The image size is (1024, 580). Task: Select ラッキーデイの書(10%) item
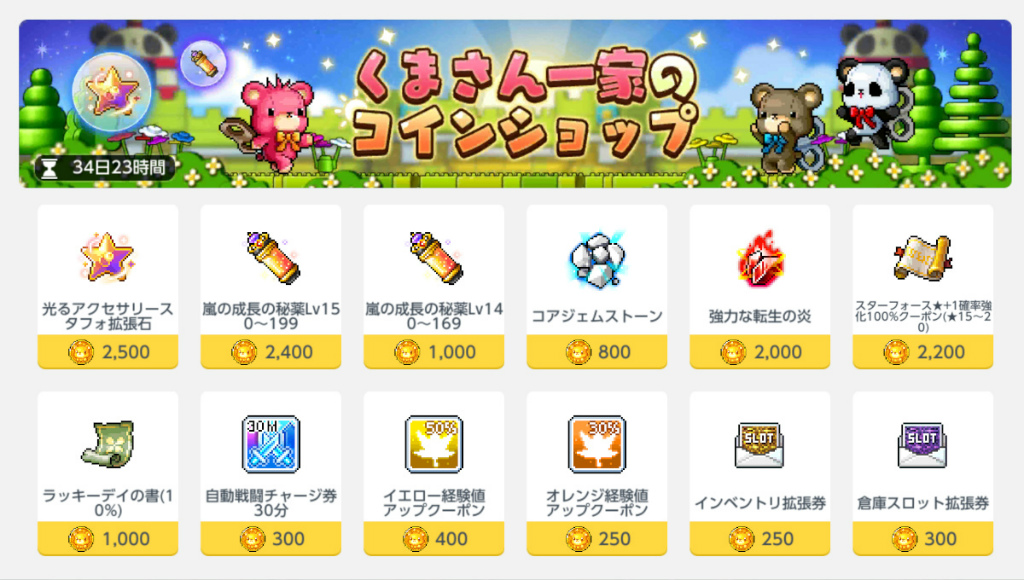pyautogui.click(x=107, y=472)
